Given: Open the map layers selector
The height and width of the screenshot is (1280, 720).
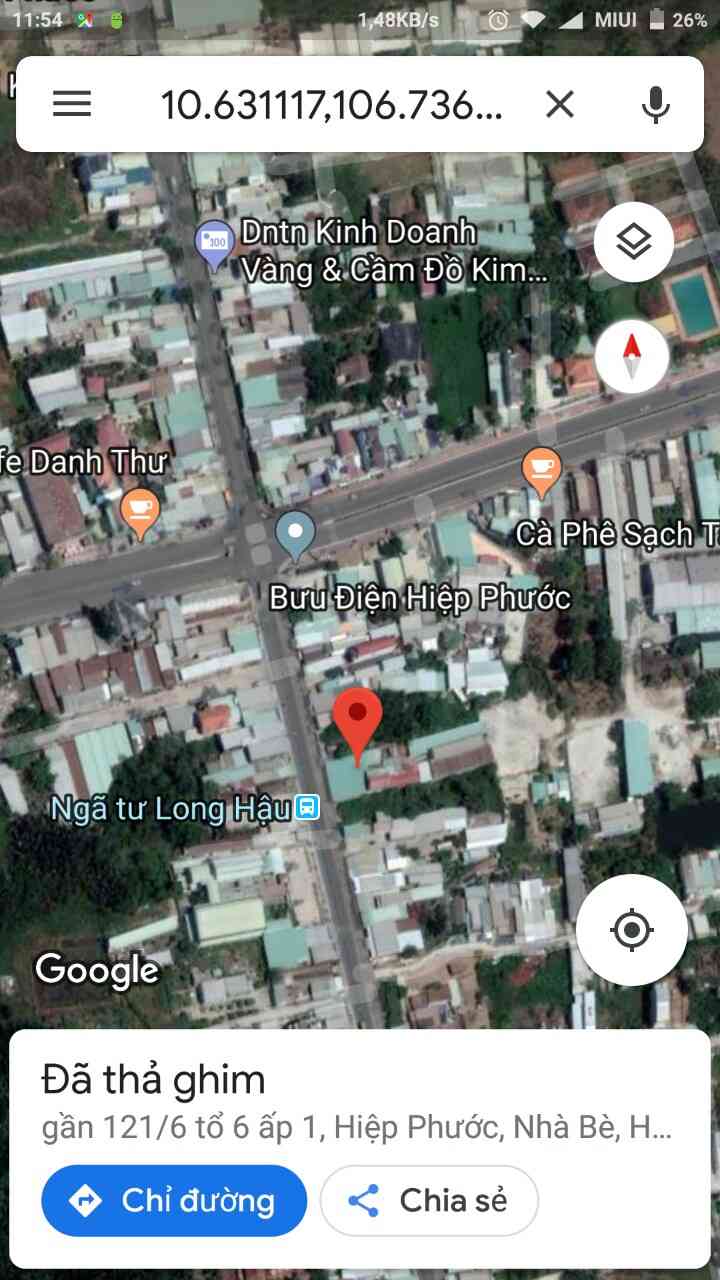Looking at the screenshot, I should (633, 242).
